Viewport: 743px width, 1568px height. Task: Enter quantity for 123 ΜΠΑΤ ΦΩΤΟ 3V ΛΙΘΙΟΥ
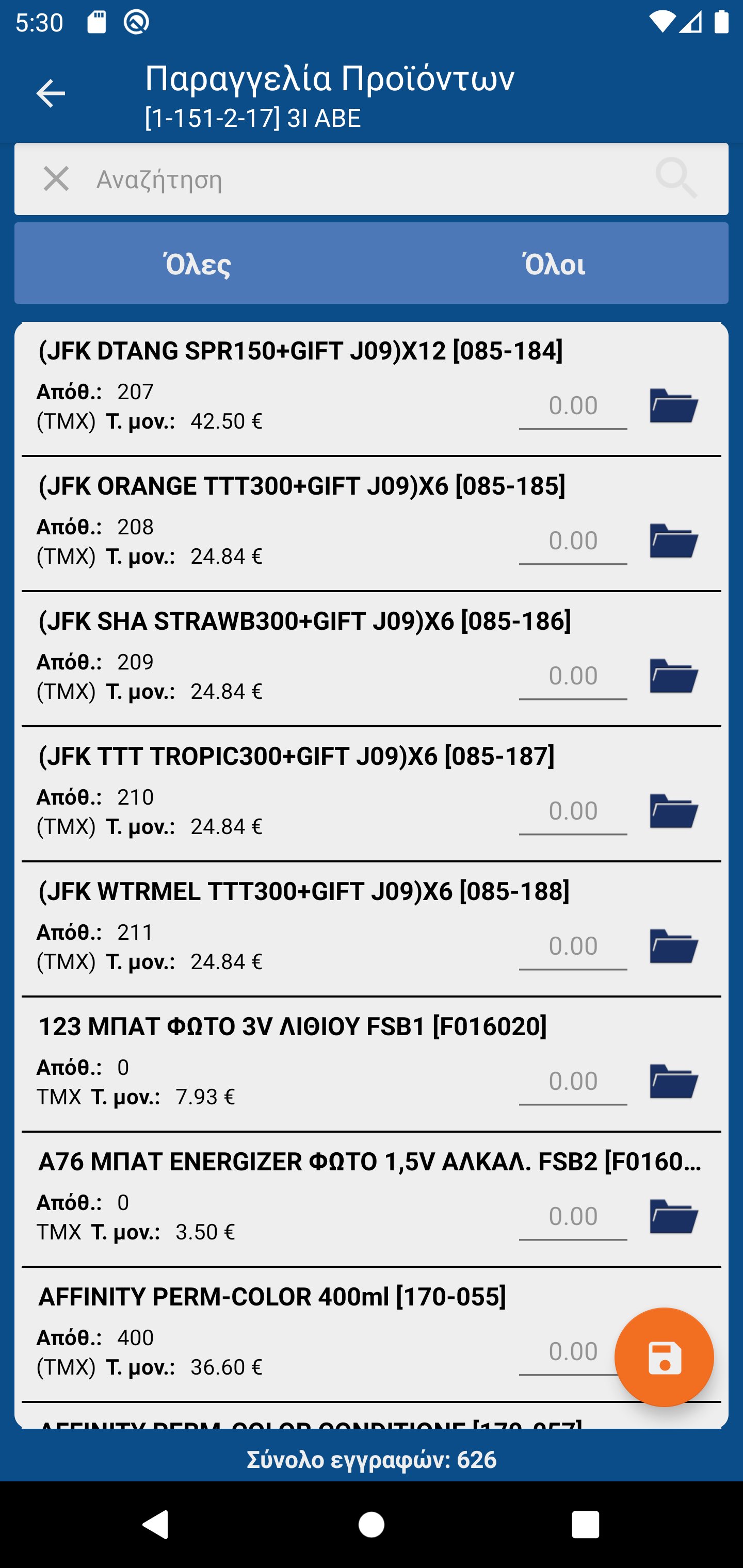[x=573, y=1082]
